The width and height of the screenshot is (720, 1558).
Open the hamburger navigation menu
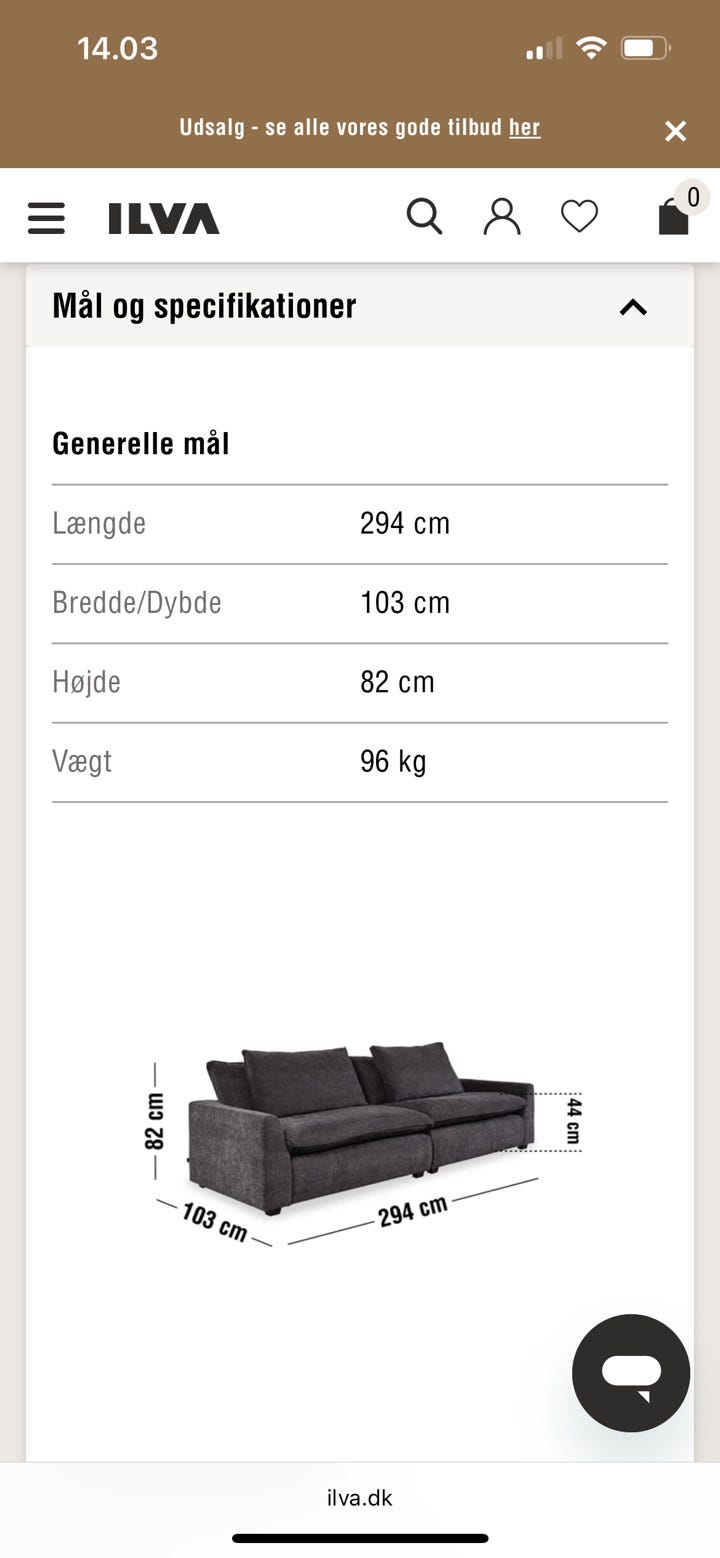(x=46, y=217)
